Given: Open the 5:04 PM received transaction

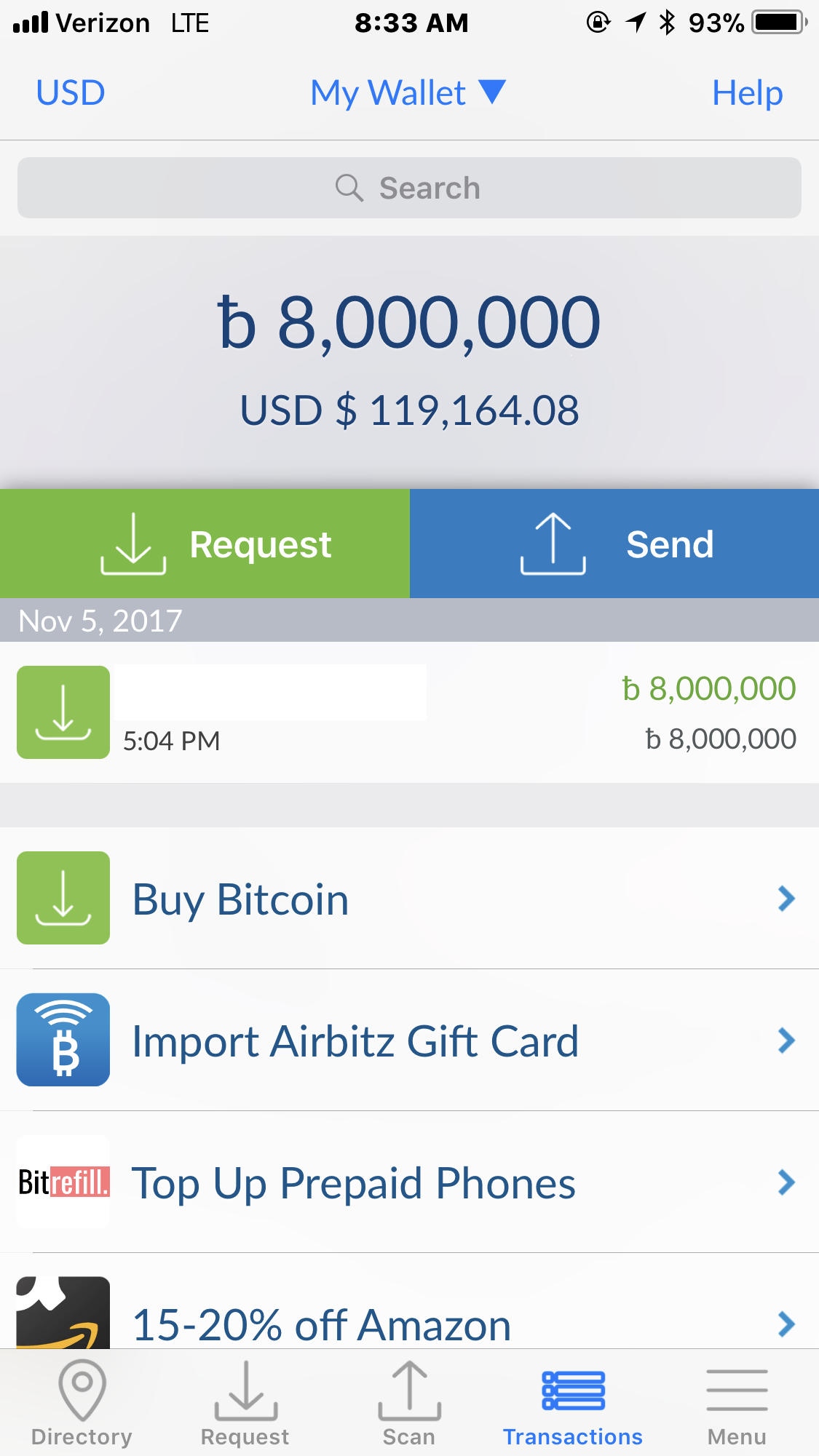Looking at the screenshot, I should 409,712.
